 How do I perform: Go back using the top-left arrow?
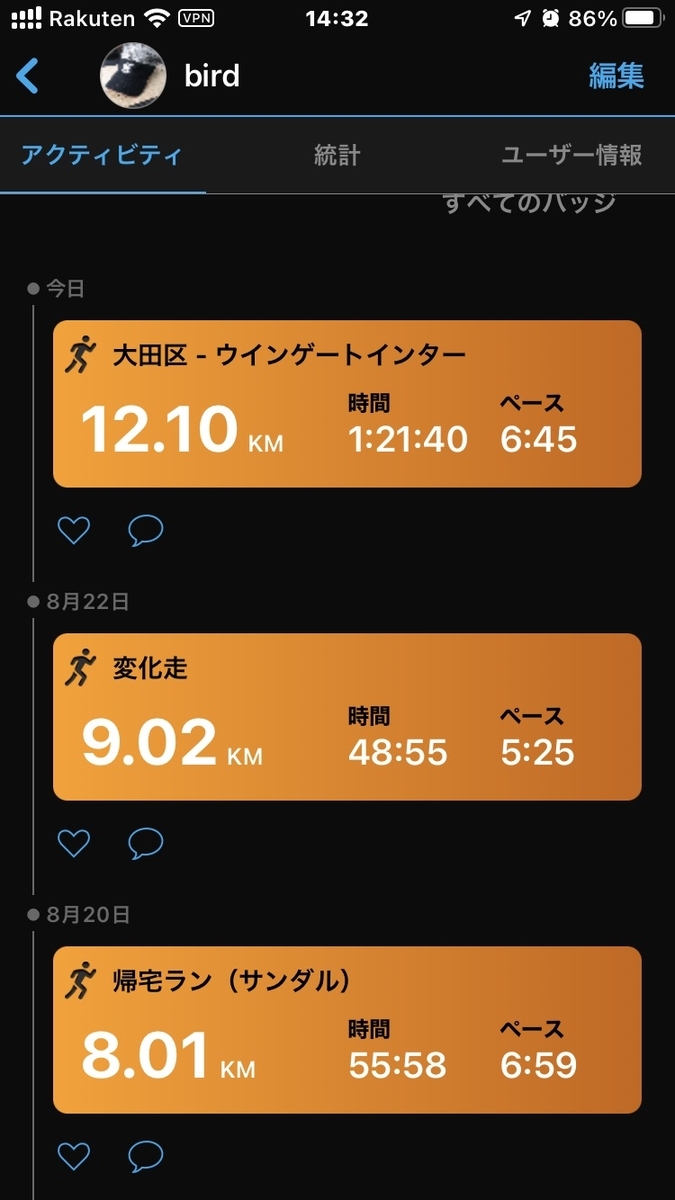(x=27, y=76)
